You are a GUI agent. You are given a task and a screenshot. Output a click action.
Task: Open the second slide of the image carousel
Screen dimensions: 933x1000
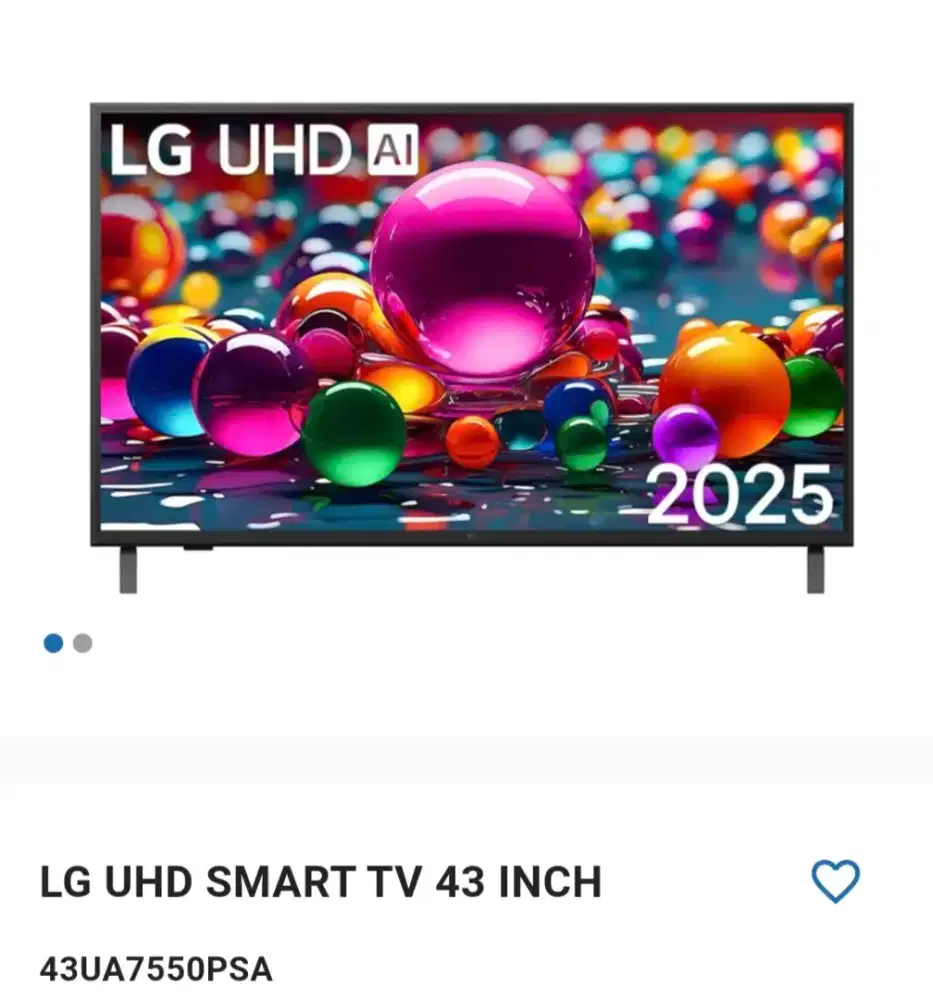tap(83, 640)
